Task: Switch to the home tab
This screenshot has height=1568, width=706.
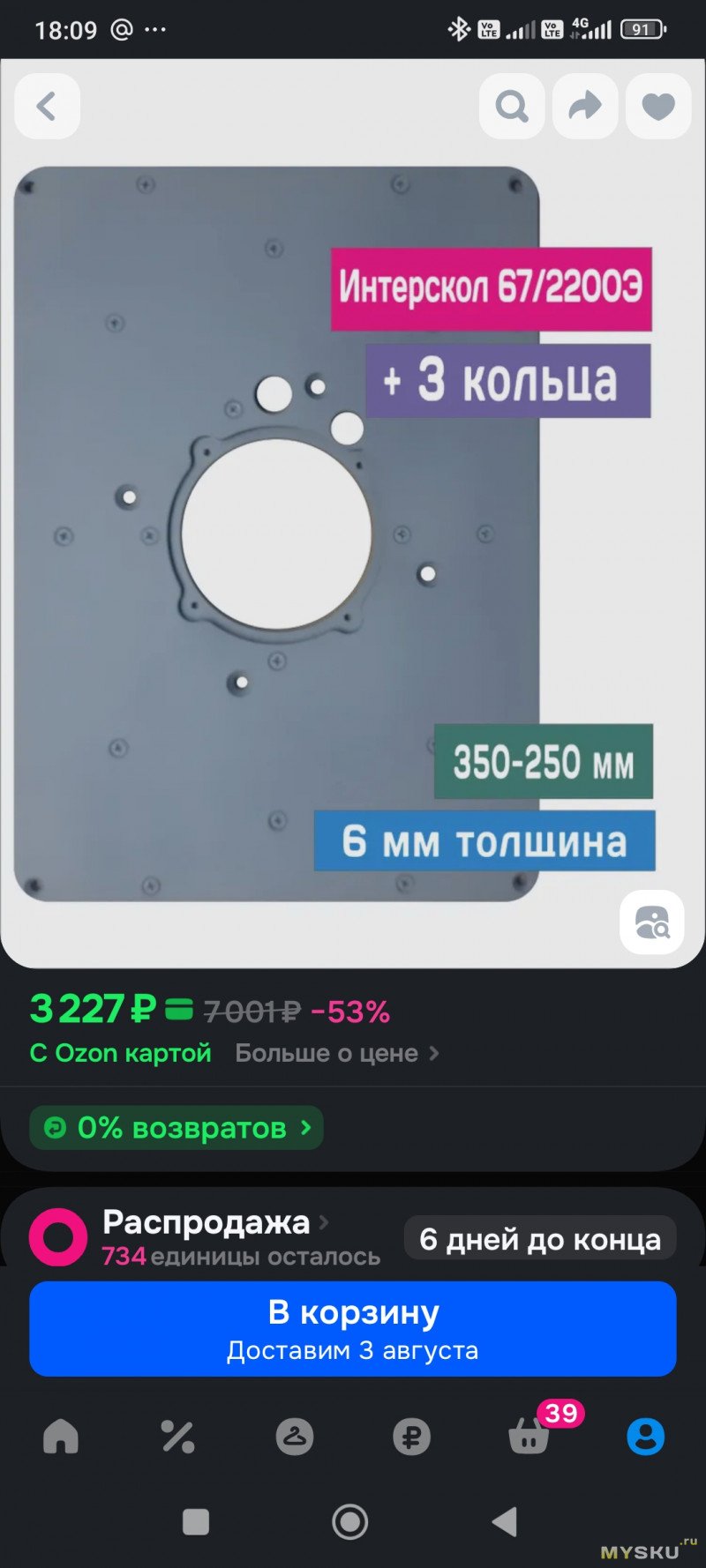Action: (x=61, y=1437)
